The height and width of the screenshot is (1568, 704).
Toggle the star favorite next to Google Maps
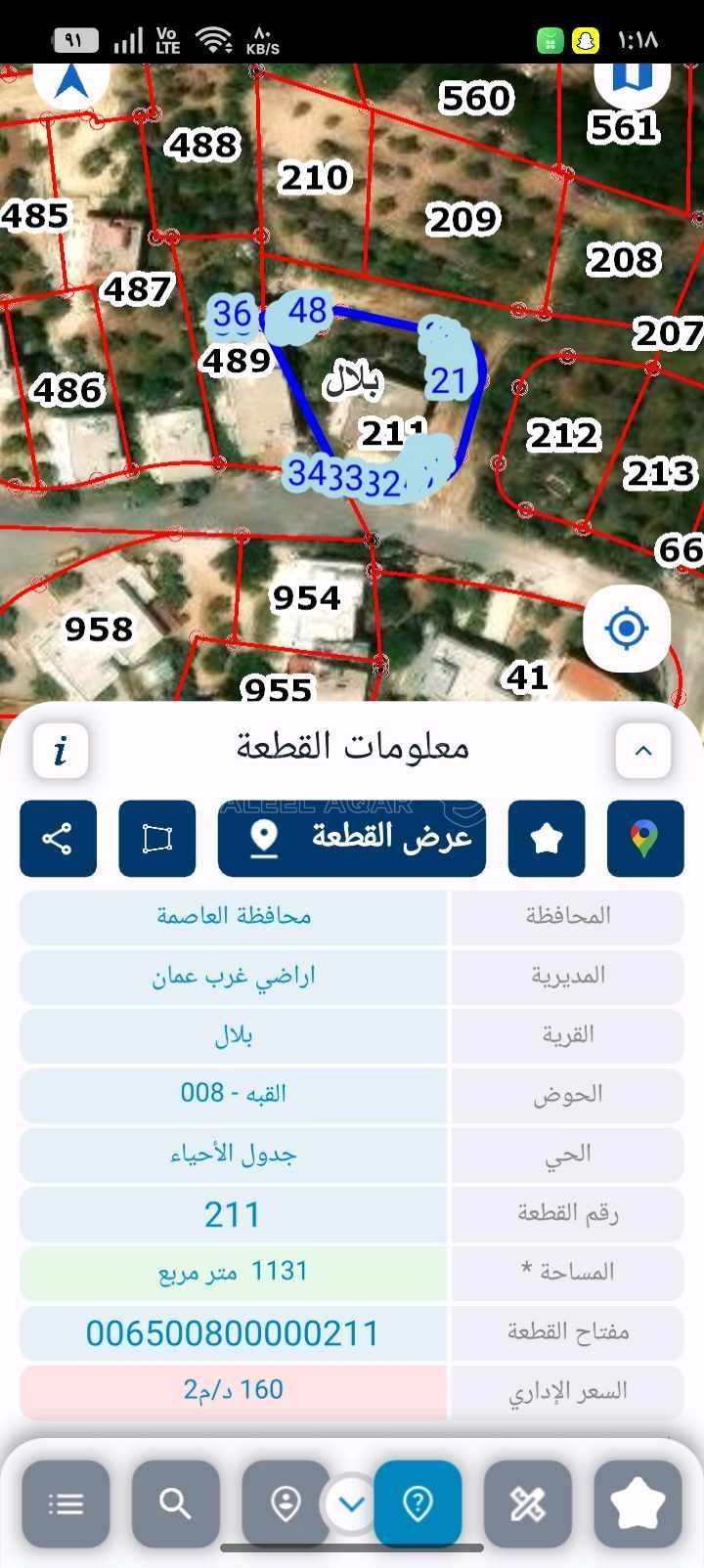point(546,838)
